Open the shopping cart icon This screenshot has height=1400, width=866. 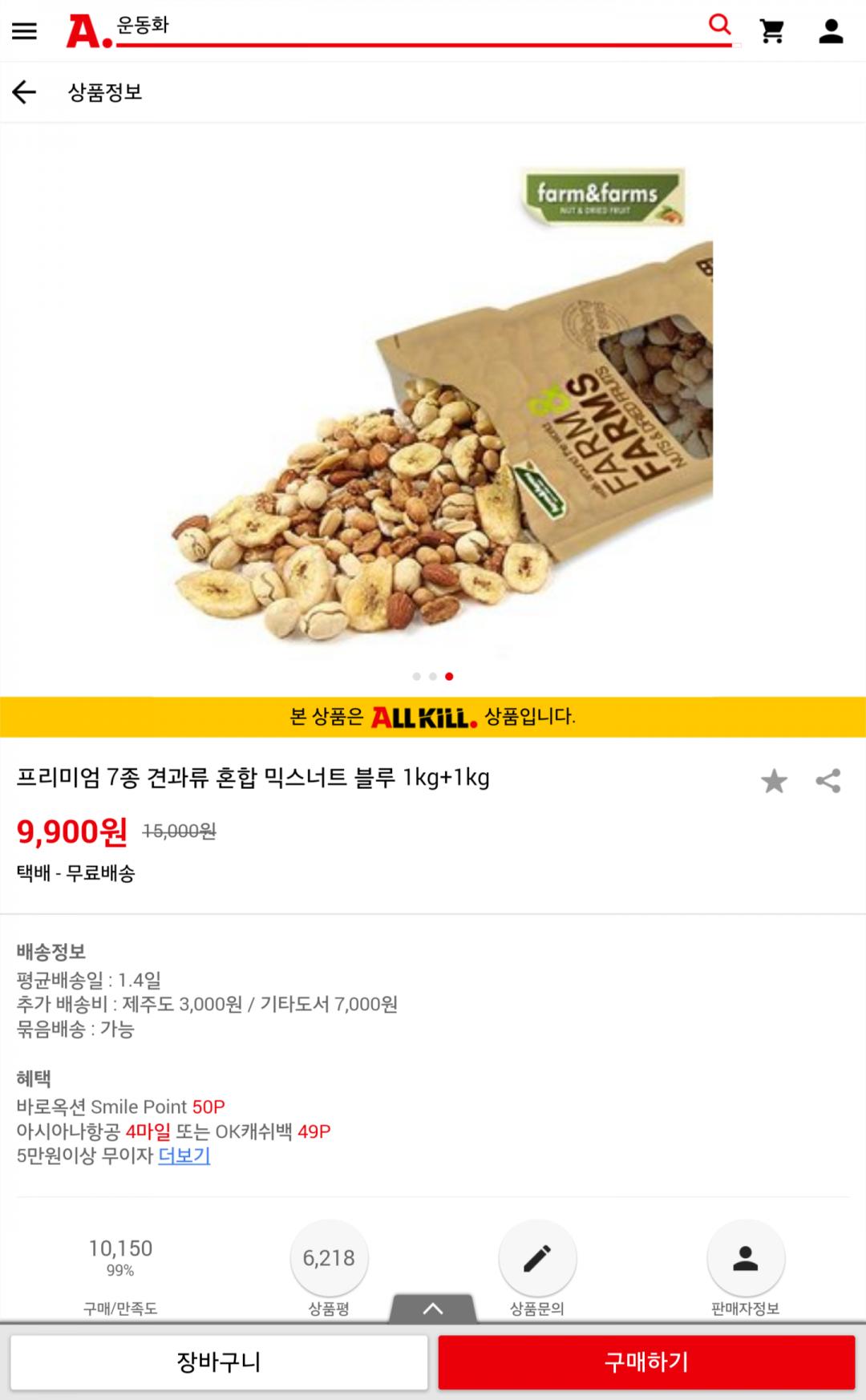(x=772, y=31)
